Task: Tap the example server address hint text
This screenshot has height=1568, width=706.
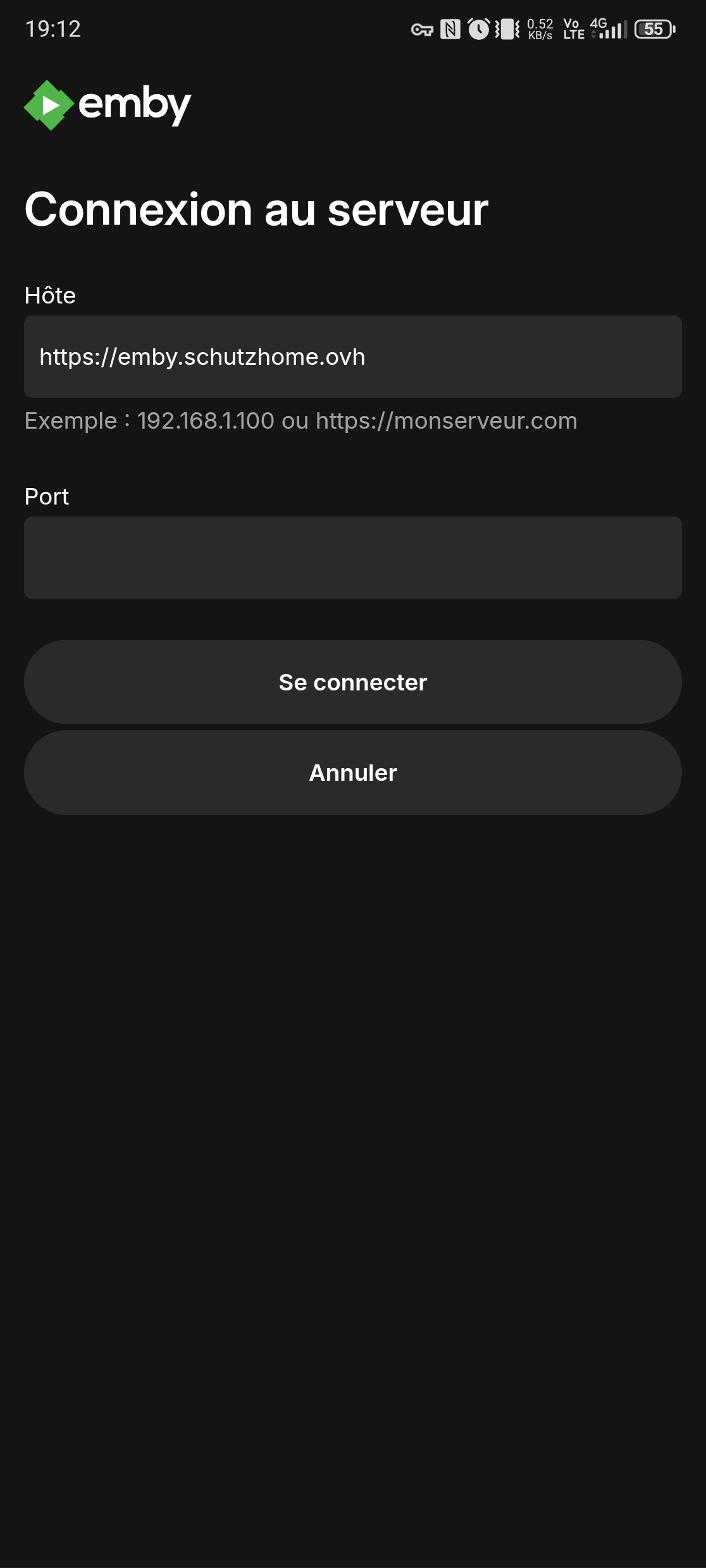Action: tap(300, 420)
